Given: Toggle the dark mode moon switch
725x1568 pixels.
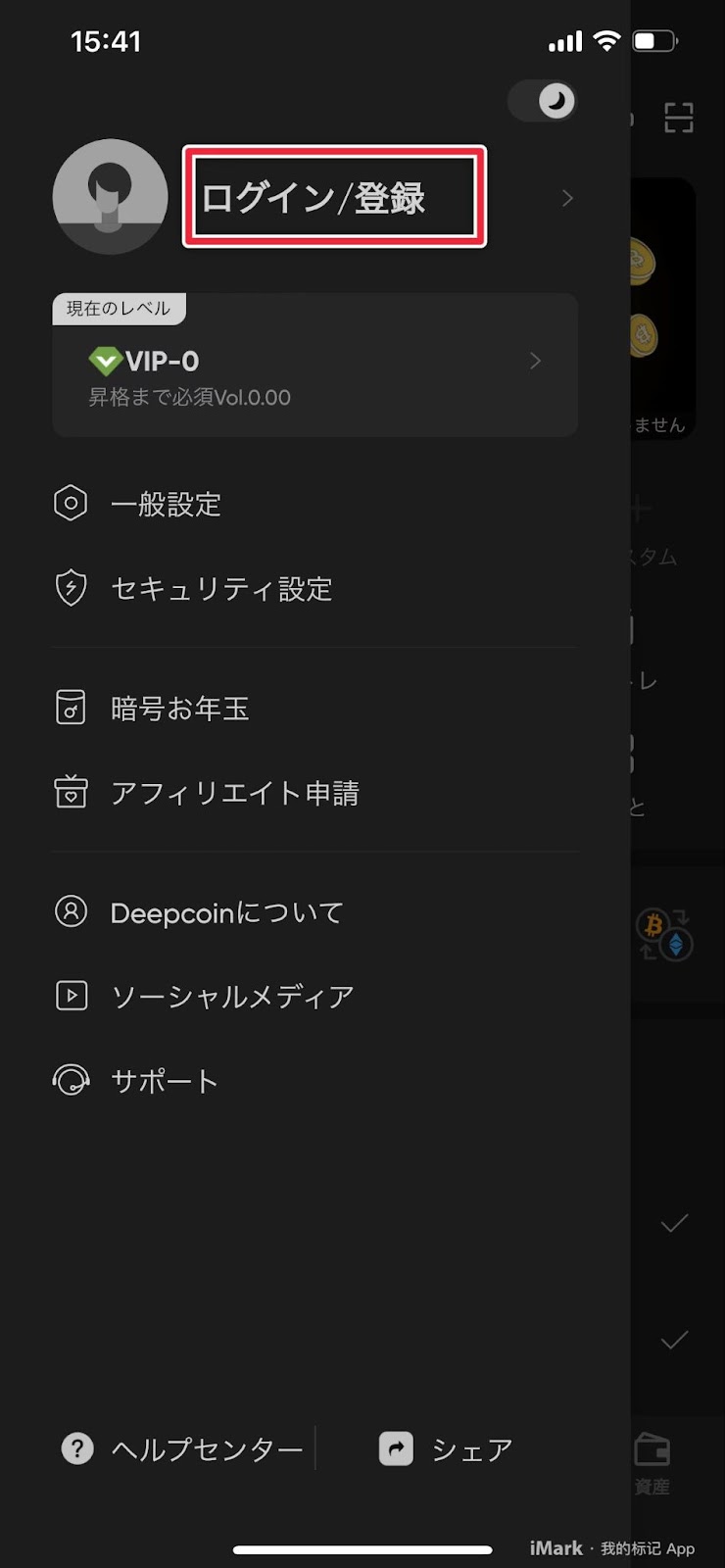Looking at the screenshot, I should coord(543,100).
